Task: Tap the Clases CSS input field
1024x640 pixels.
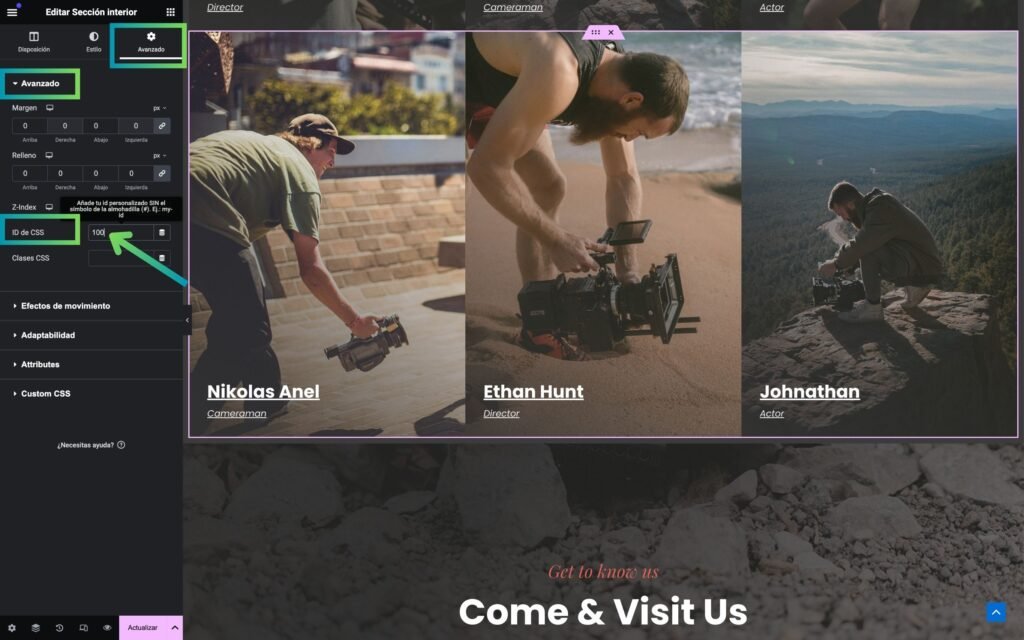Action: [x=120, y=258]
